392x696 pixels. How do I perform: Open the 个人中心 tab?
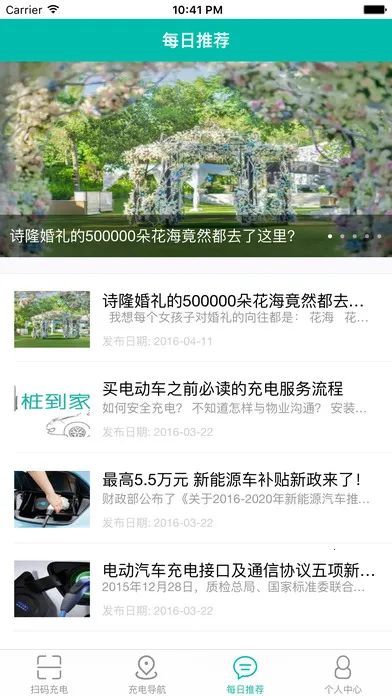click(x=343, y=673)
